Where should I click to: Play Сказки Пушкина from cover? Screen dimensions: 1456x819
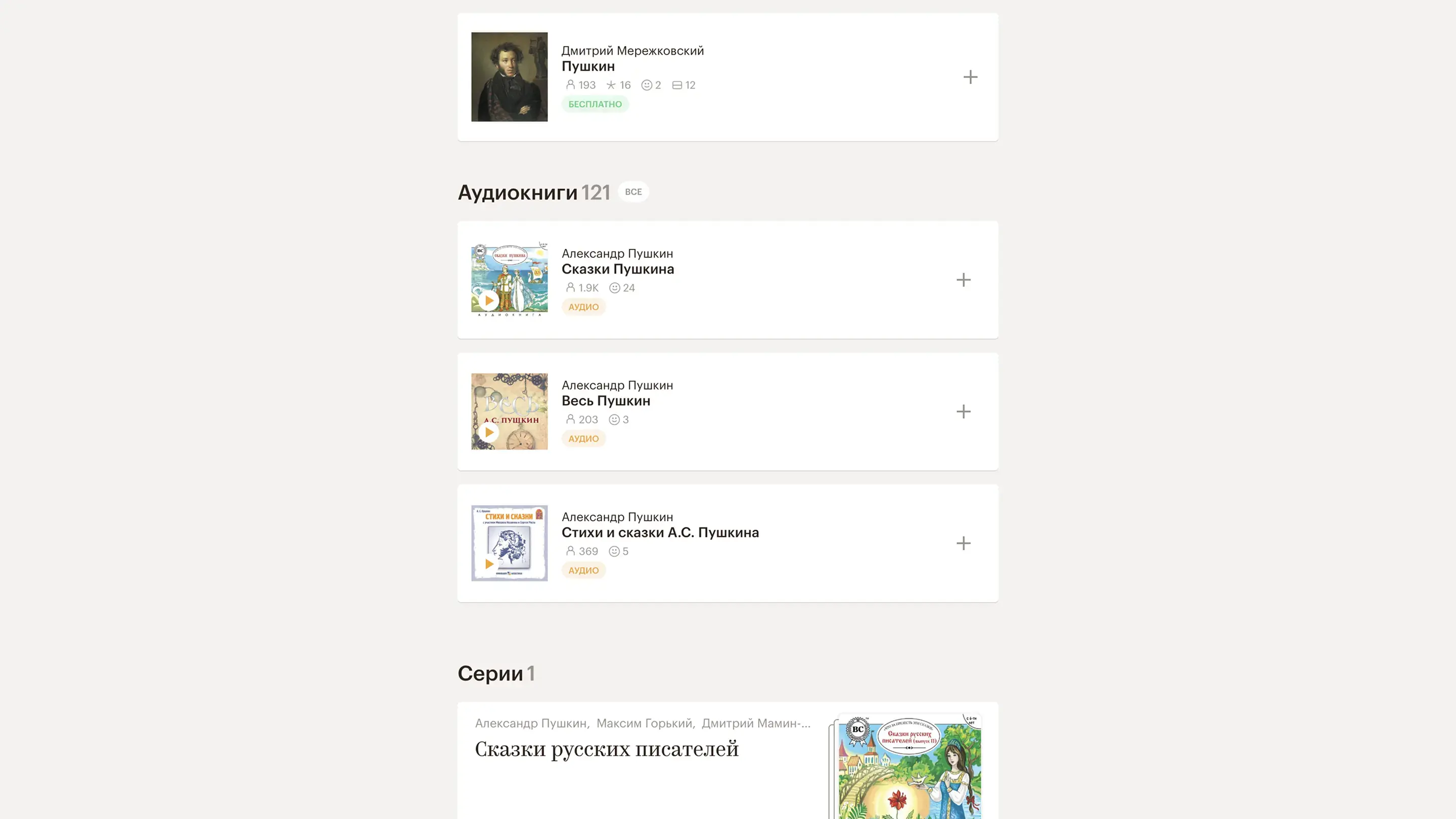[x=489, y=300]
